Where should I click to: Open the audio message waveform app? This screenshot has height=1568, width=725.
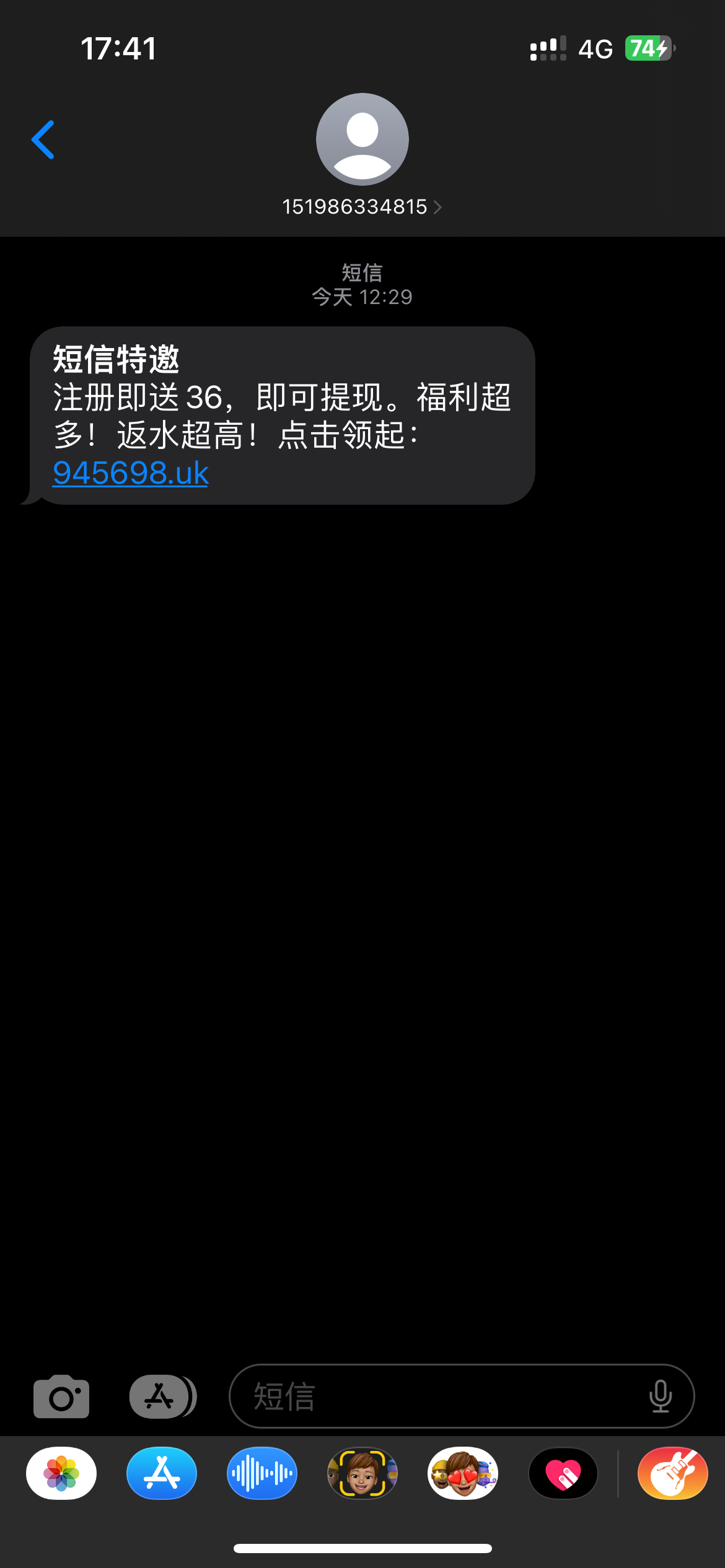click(x=262, y=1474)
